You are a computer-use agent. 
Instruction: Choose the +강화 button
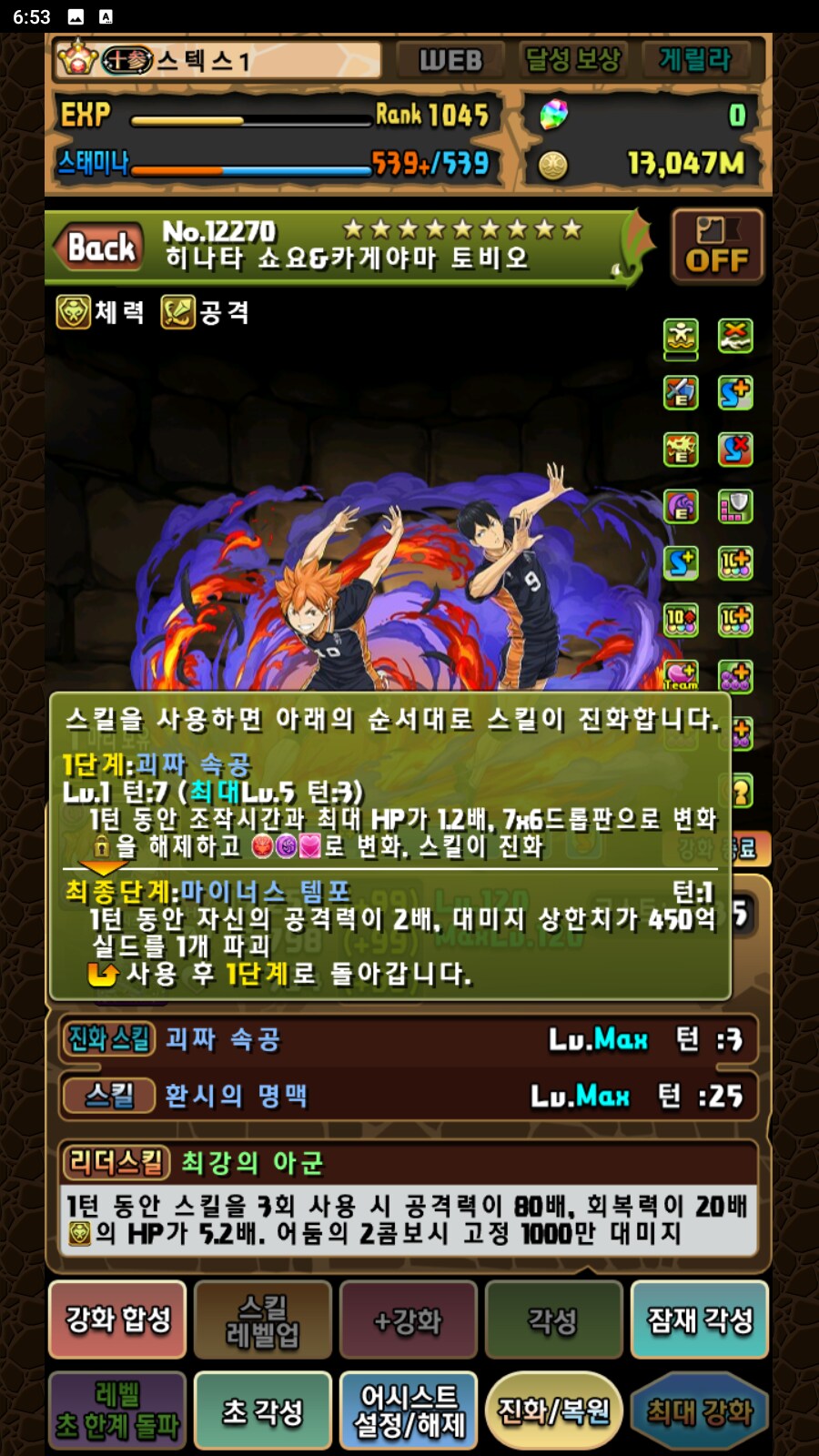coord(408,1319)
